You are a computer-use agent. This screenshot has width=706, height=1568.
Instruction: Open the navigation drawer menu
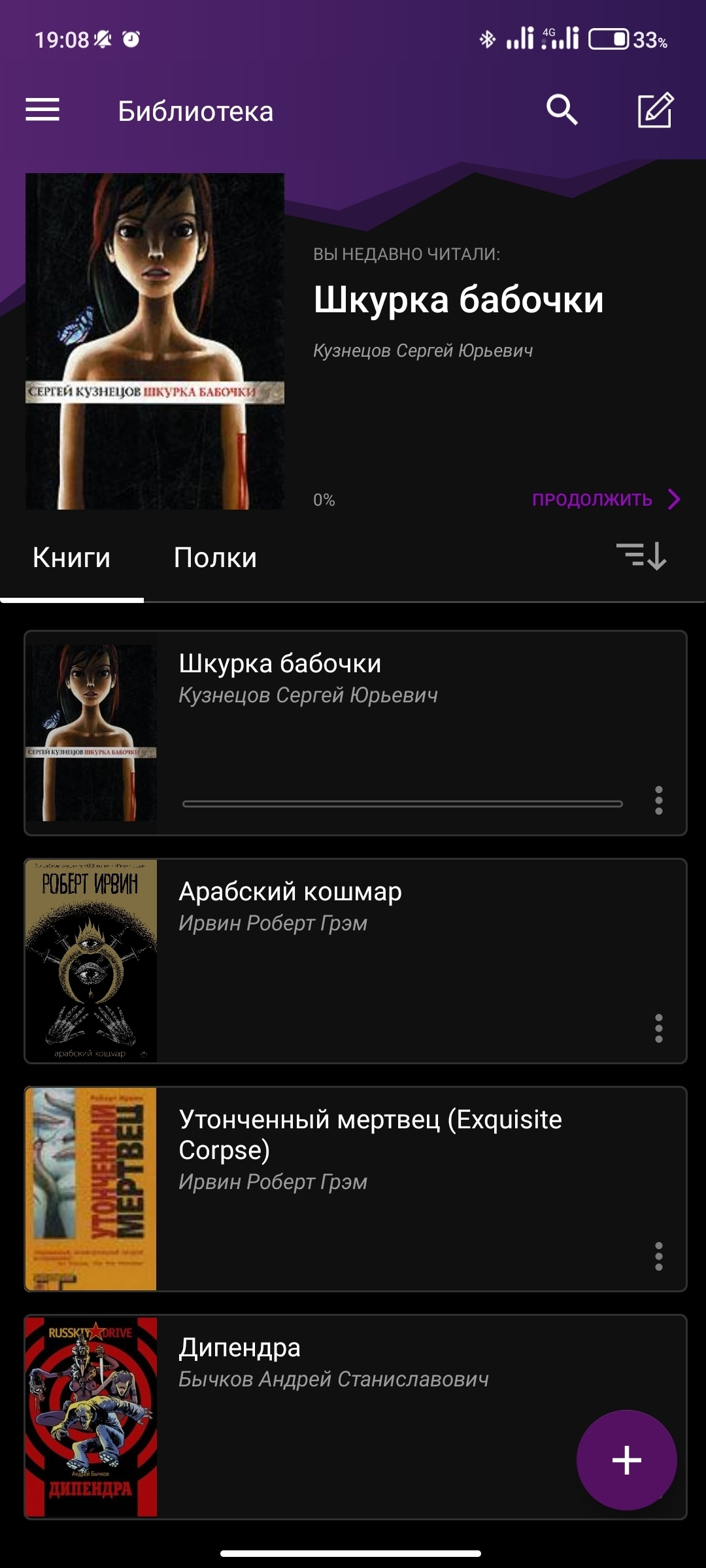[42, 110]
